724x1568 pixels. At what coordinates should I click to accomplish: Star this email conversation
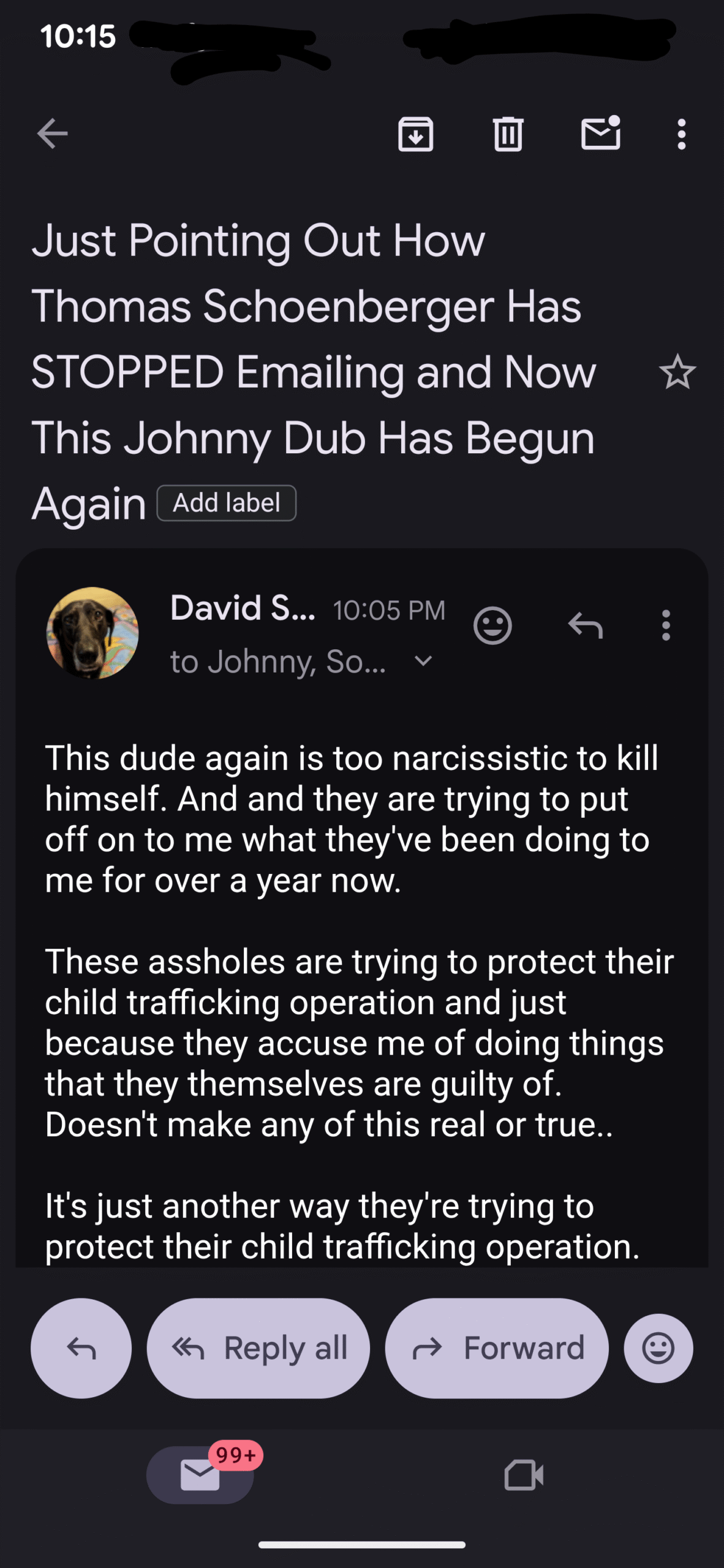tap(677, 372)
